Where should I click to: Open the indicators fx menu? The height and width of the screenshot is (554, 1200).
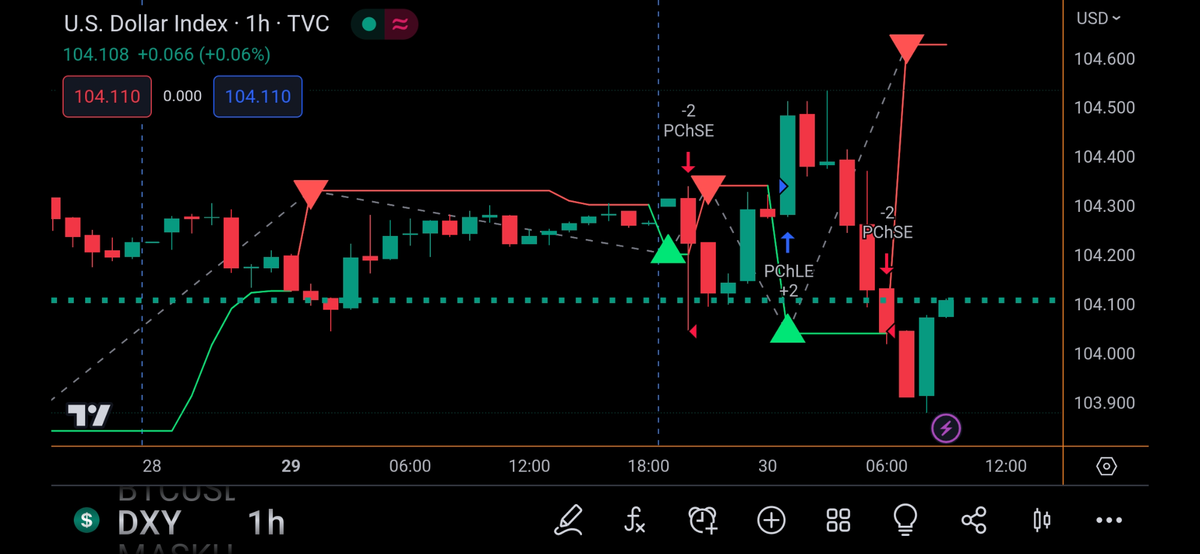[x=635, y=519]
